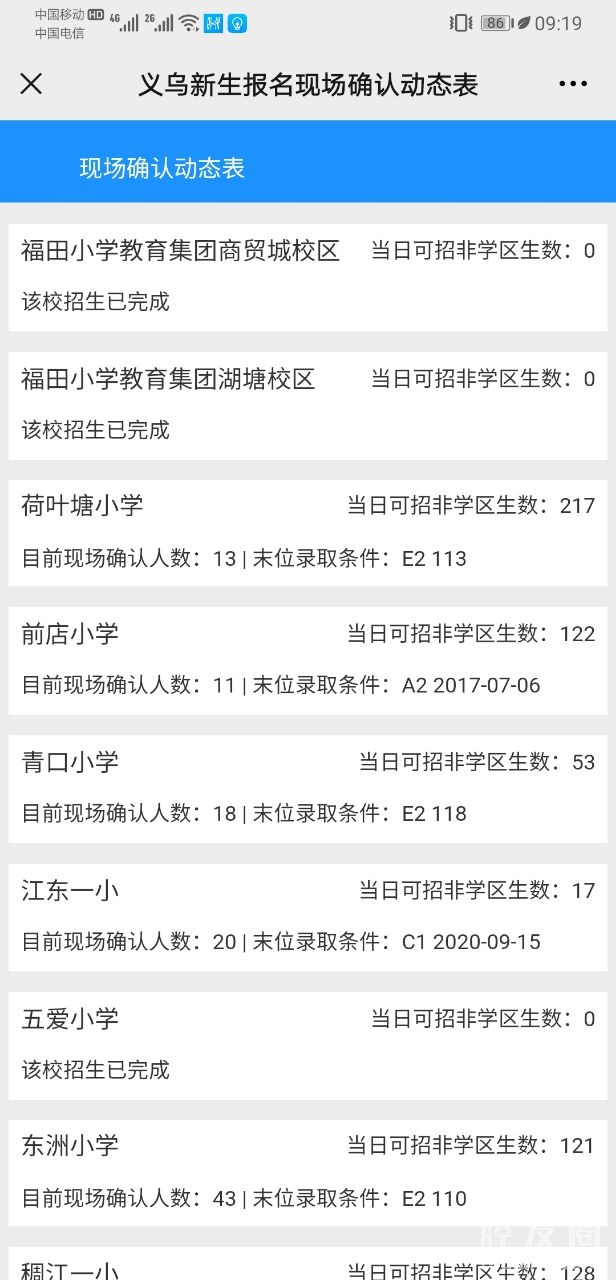This screenshot has height=1280, width=616.
Task: Close the 义乌新生报名现场确认动态表 page
Action: 32,84
